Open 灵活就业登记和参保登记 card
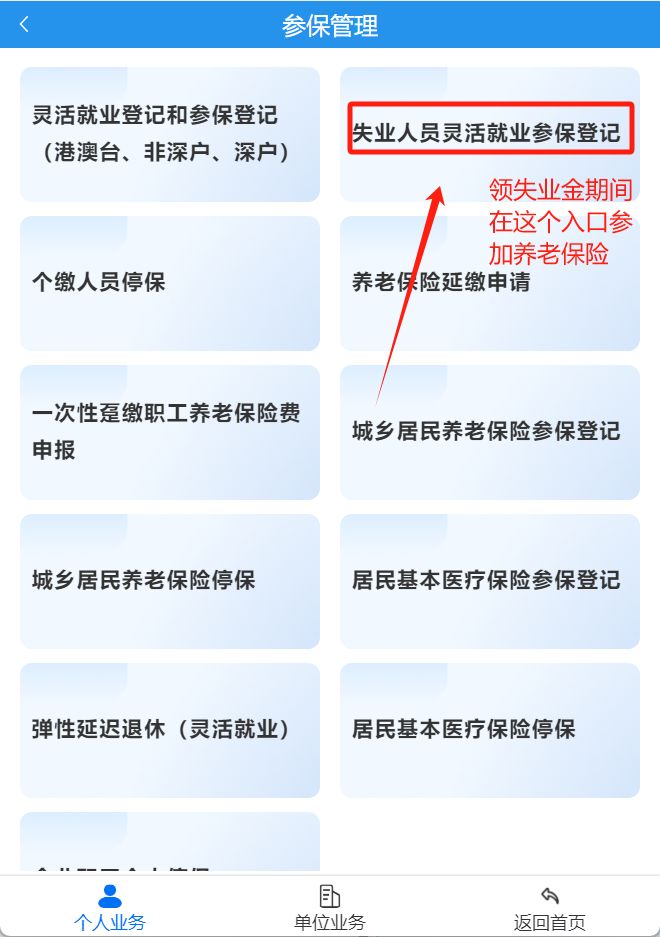 [170, 134]
